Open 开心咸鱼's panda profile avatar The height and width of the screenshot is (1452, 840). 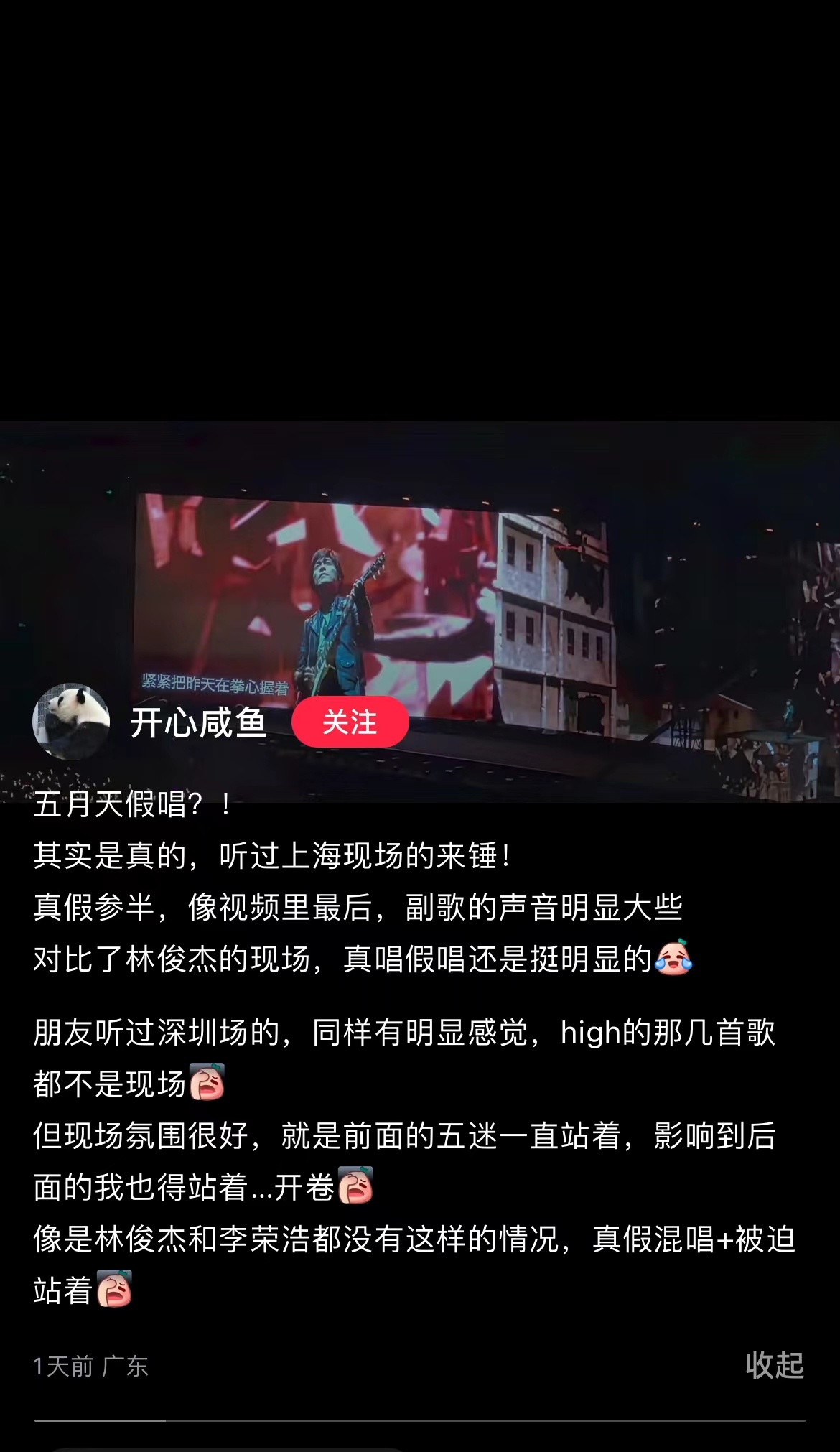click(71, 722)
